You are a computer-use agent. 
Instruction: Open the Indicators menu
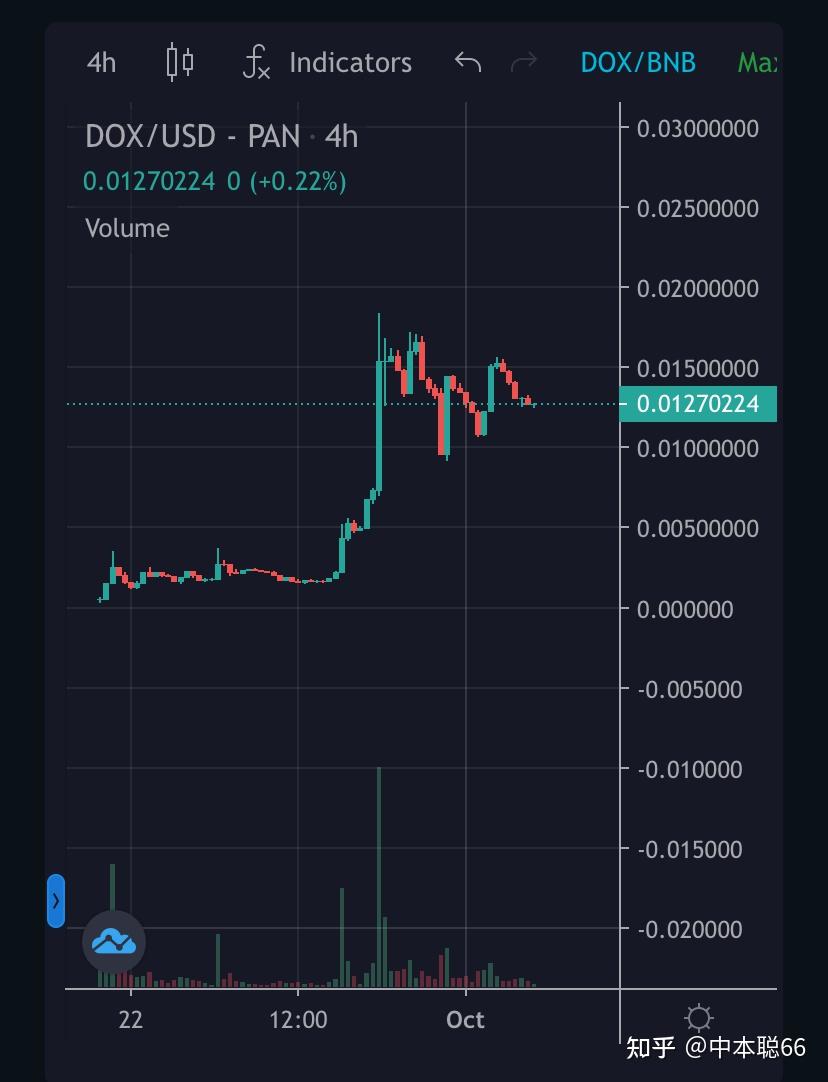[x=328, y=63]
